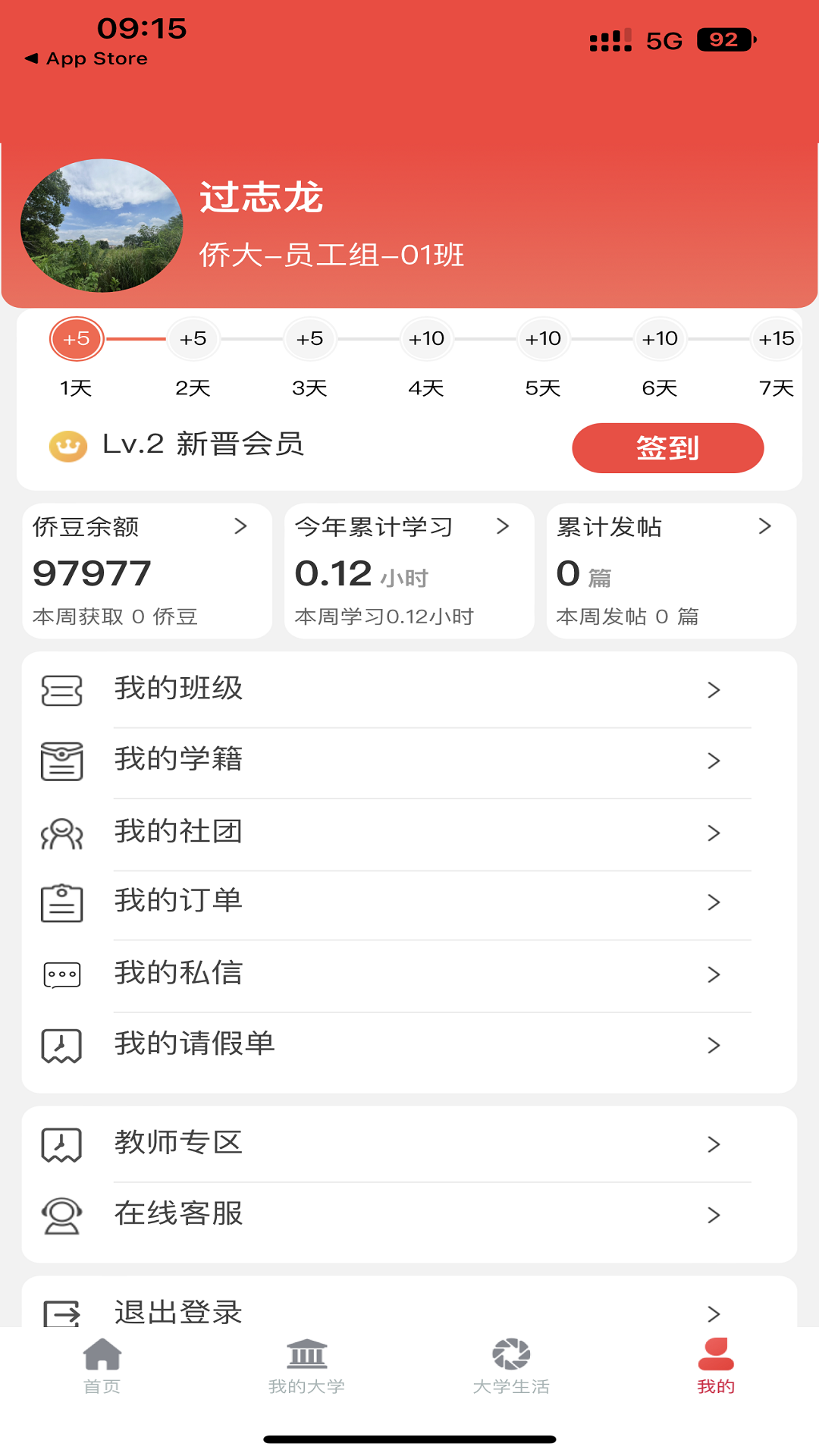Select the 我的 tab
This screenshot has width=819, height=1456.
[x=716, y=1367]
